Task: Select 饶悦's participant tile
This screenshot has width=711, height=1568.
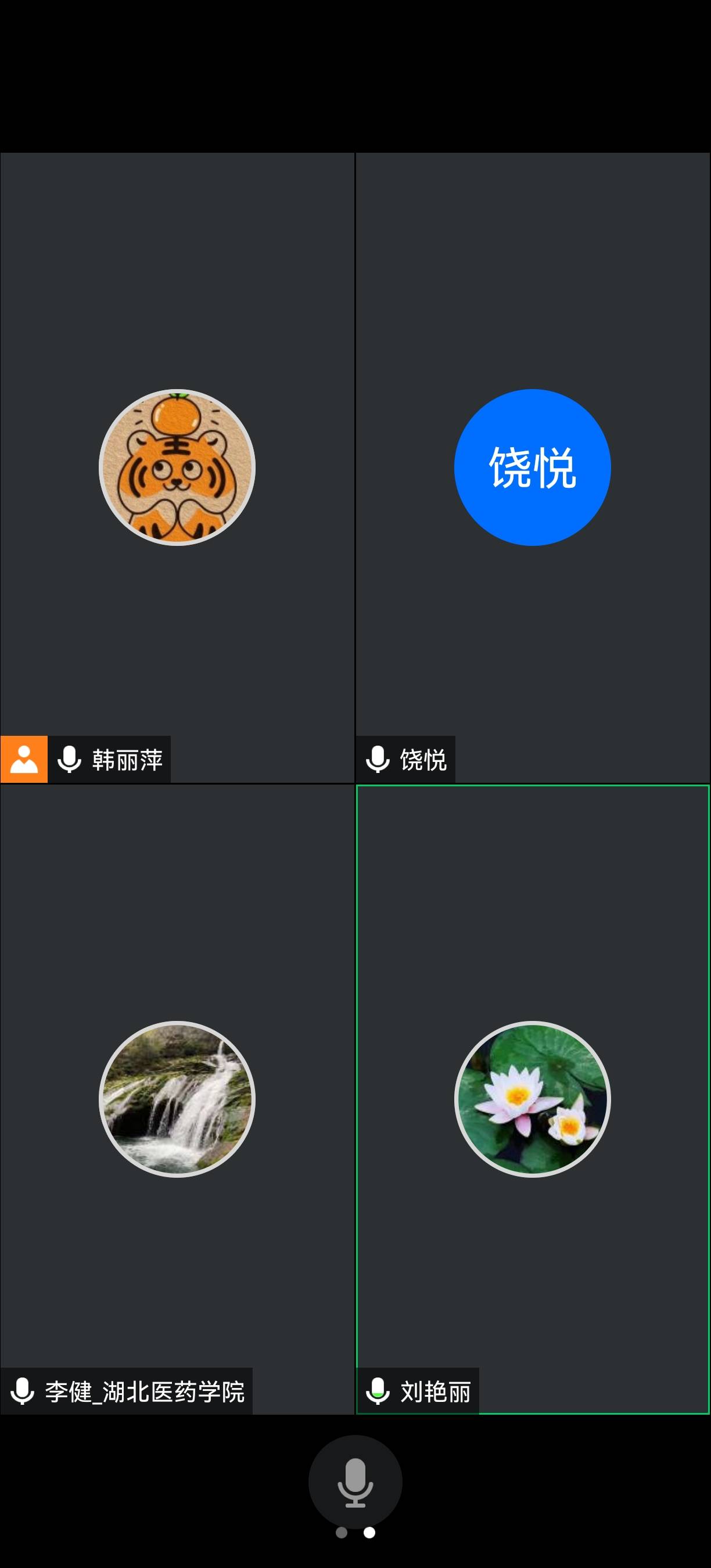Action: click(x=532, y=467)
